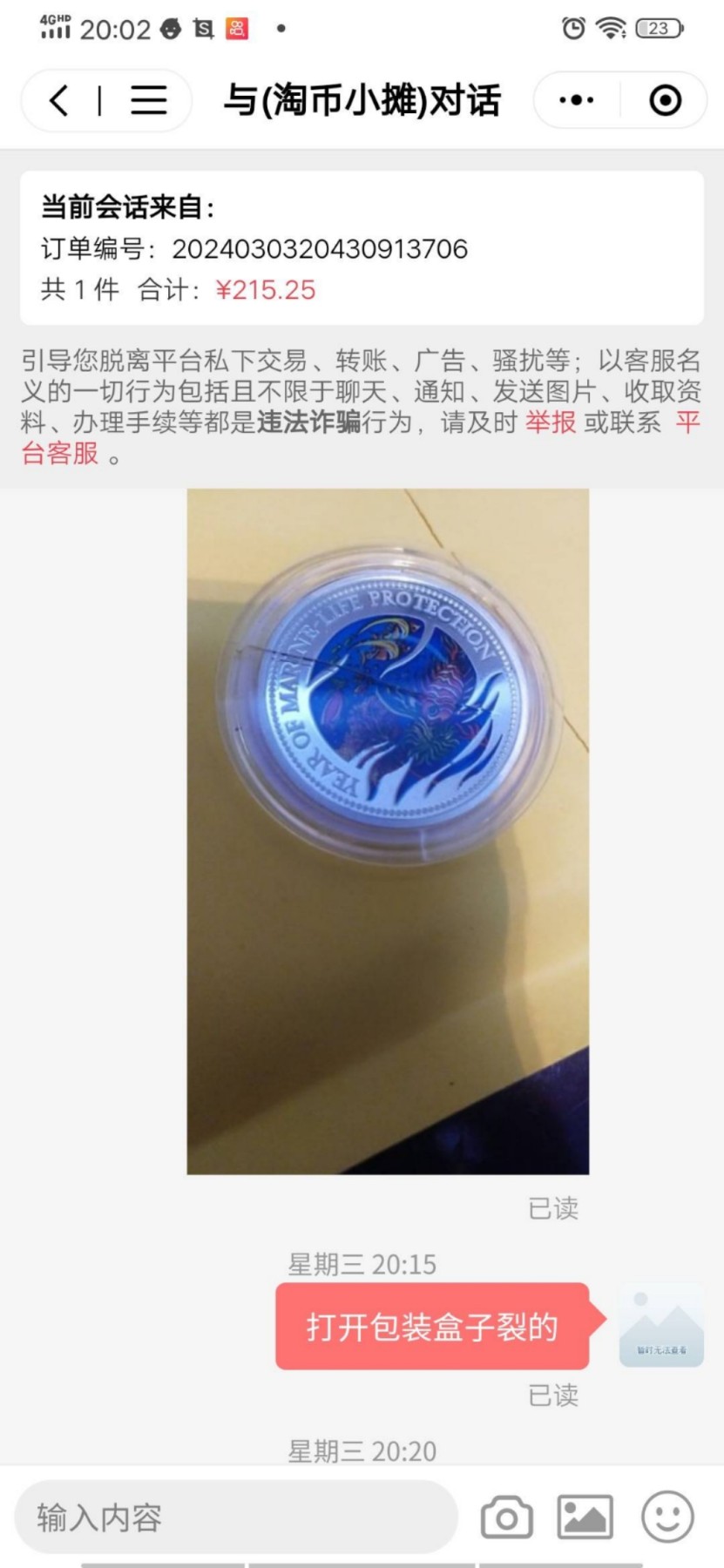This screenshot has height=1568, width=724.
Task: Open the coin photo in the chat
Action: coord(388,831)
